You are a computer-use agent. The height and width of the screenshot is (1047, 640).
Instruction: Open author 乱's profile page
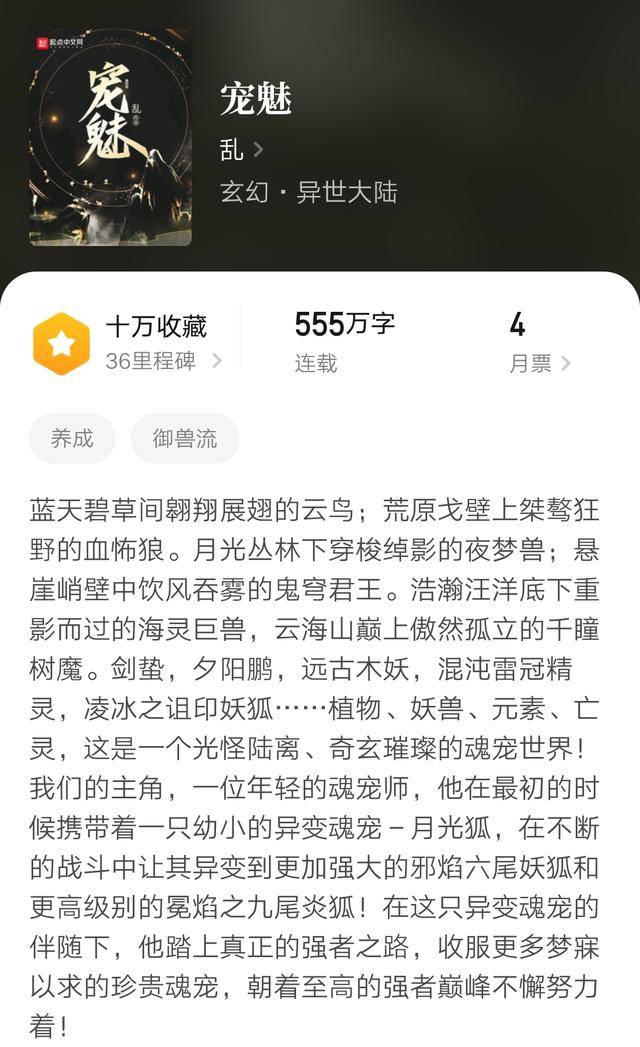241,150
